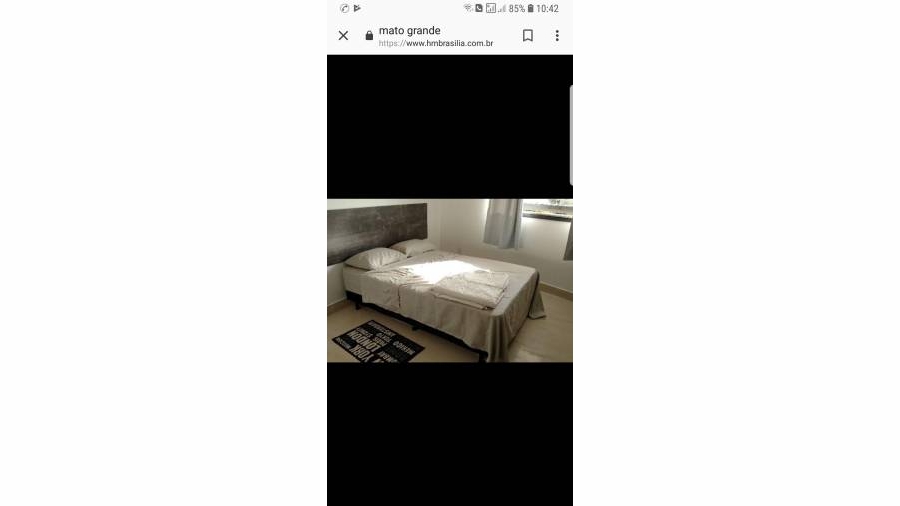The width and height of the screenshot is (900, 506).
Task: Close the mato grande browser tab
Action: click(x=343, y=36)
